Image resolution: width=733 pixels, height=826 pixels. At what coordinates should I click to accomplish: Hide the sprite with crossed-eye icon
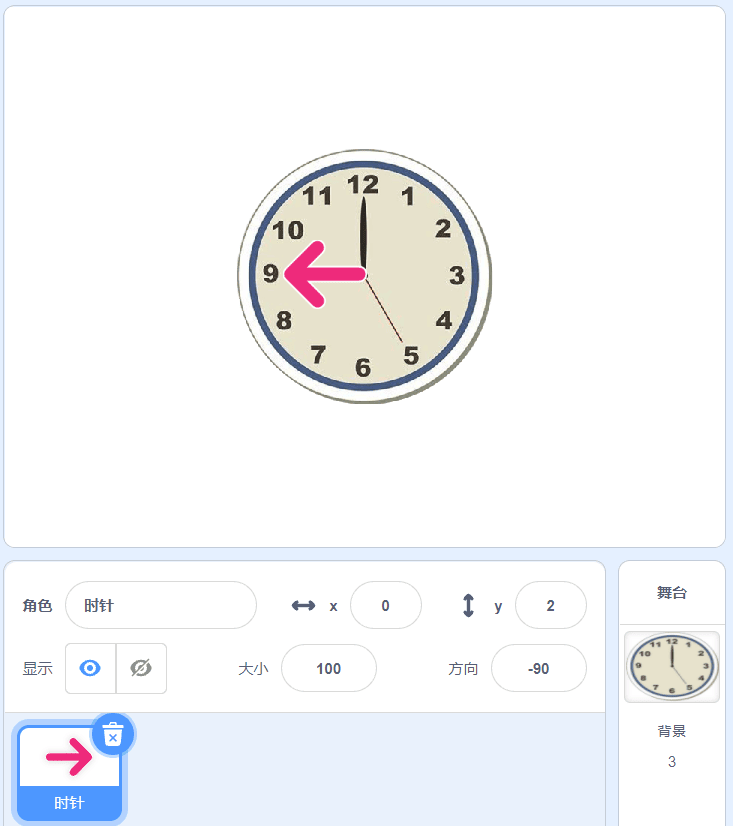tap(141, 668)
